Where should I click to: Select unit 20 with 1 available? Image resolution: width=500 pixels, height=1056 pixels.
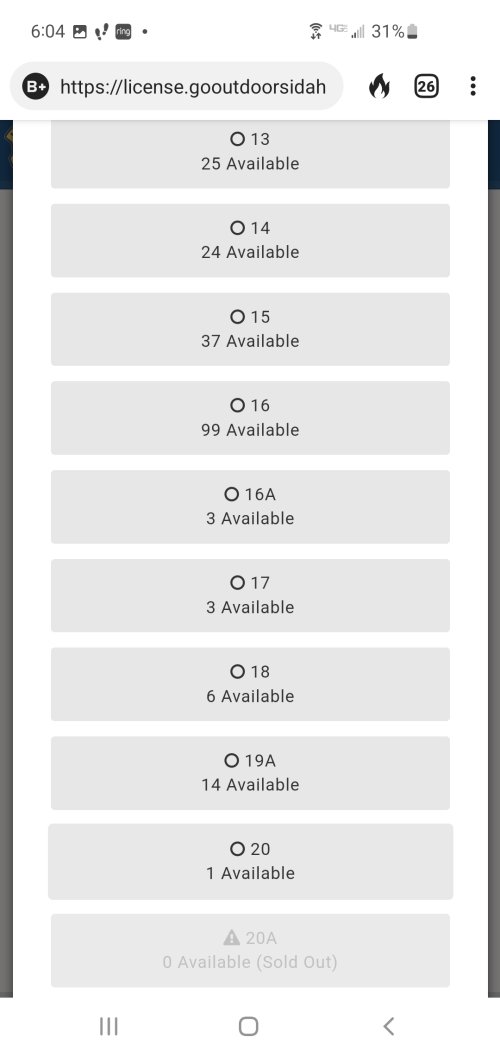point(250,861)
